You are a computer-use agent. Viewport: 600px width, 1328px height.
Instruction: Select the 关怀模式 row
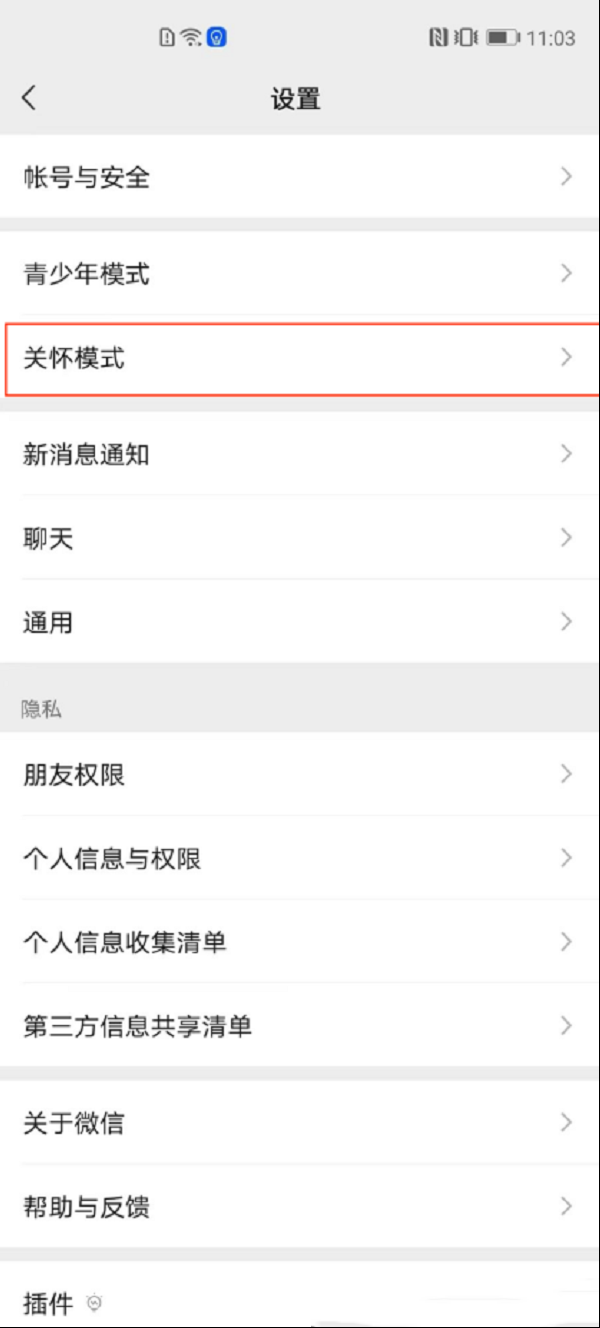tap(300, 358)
